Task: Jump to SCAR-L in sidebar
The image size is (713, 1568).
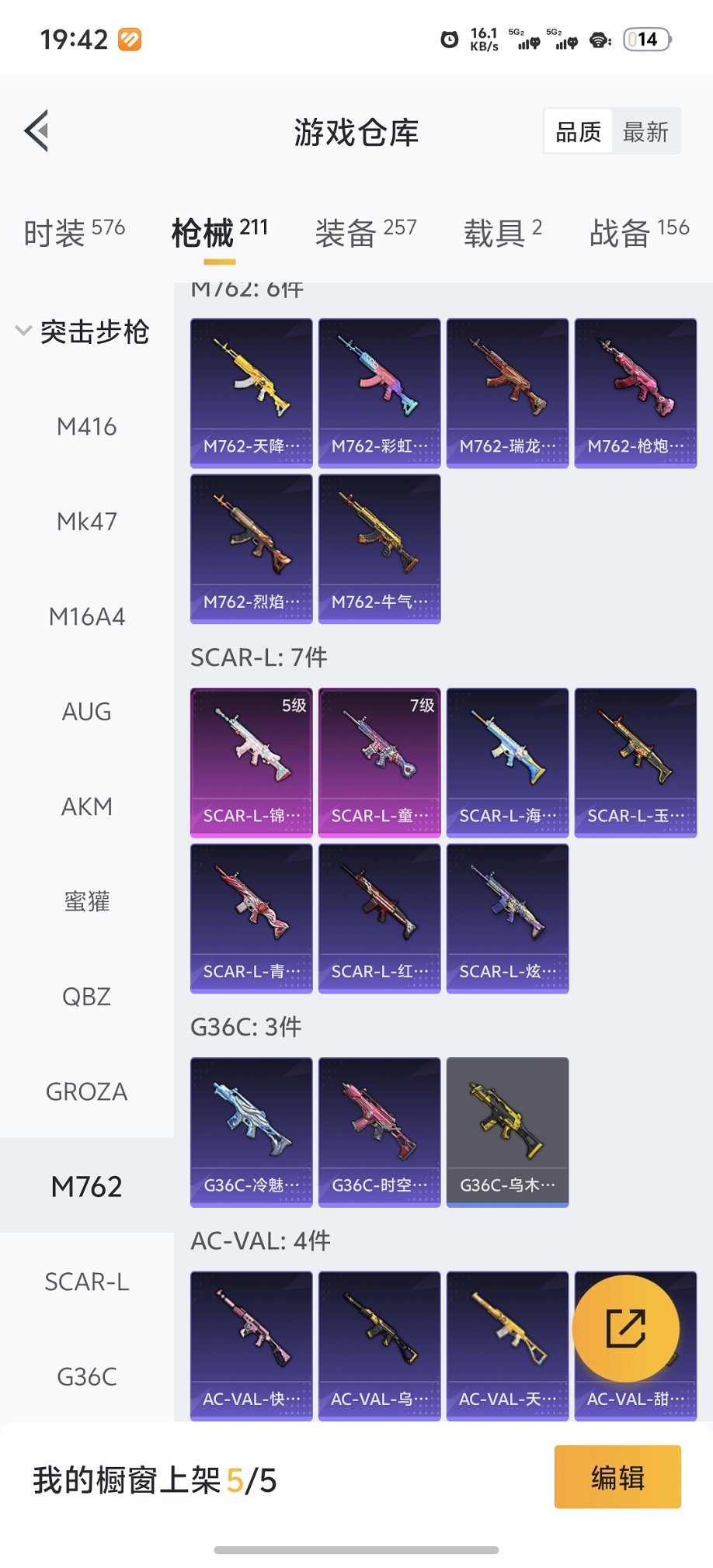Action: (x=87, y=1282)
